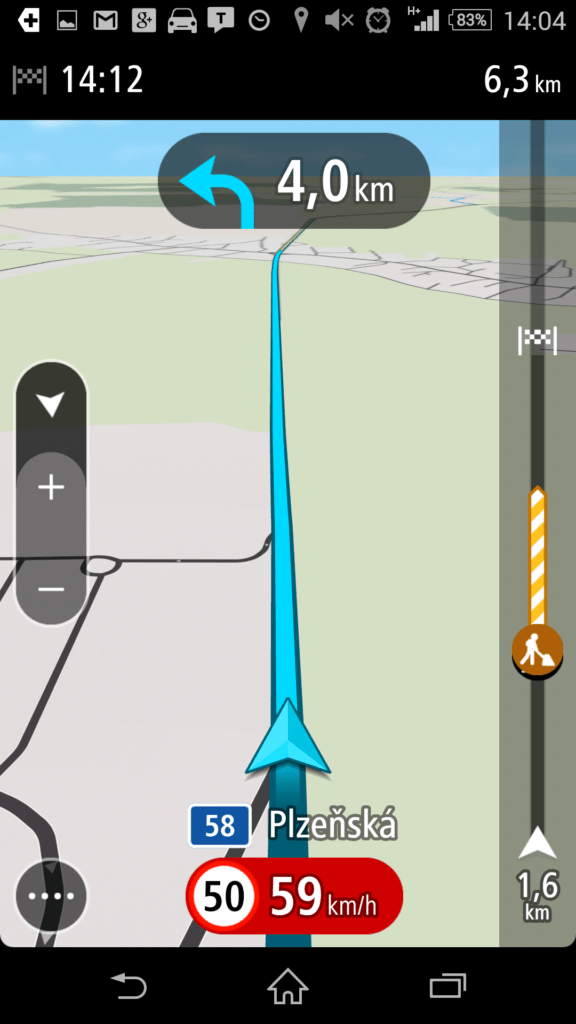
Task: Zoom out of the map
Action: [51, 589]
